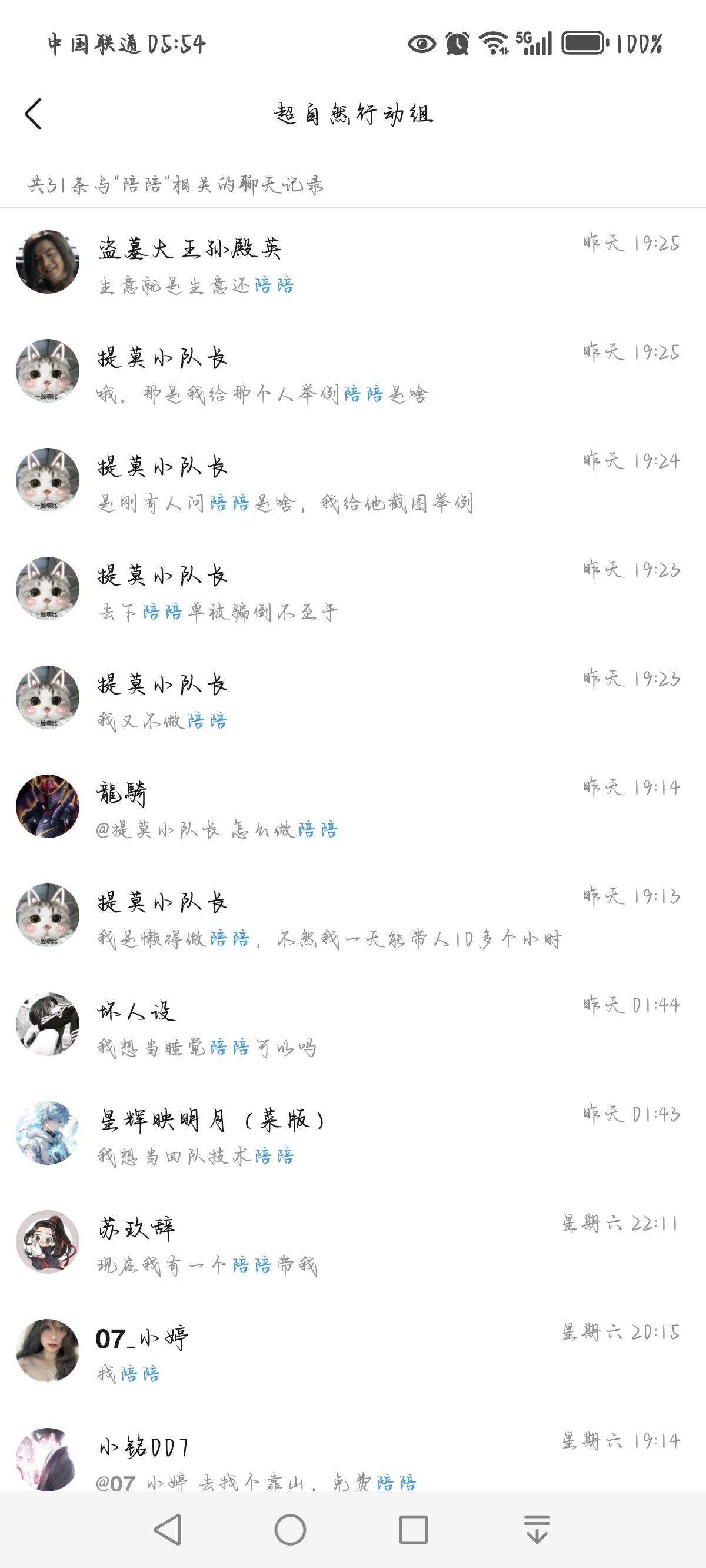The height and width of the screenshot is (1568, 706).
Task: Open the message 是刚有人问陪陪是啥
Action: (353, 480)
